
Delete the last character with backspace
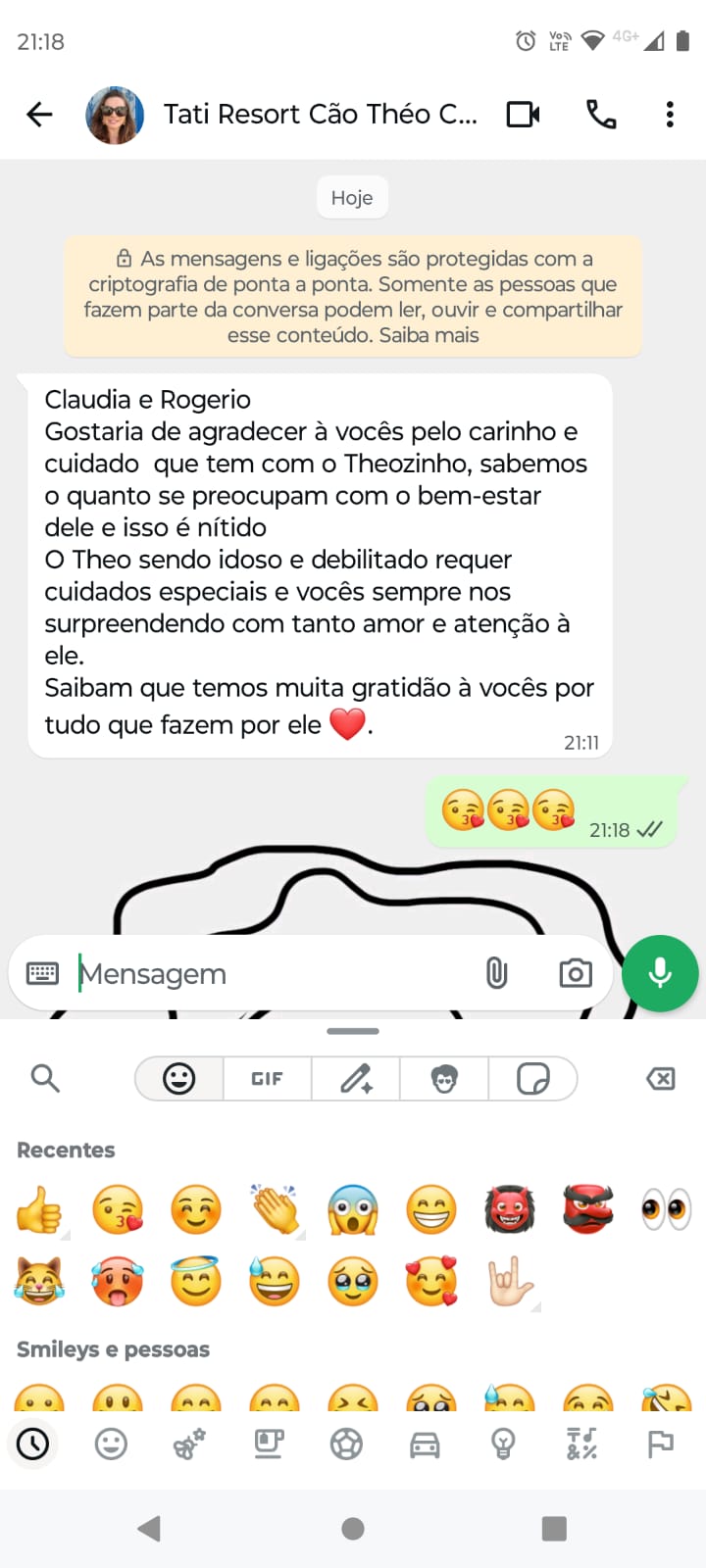(x=661, y=1079)
